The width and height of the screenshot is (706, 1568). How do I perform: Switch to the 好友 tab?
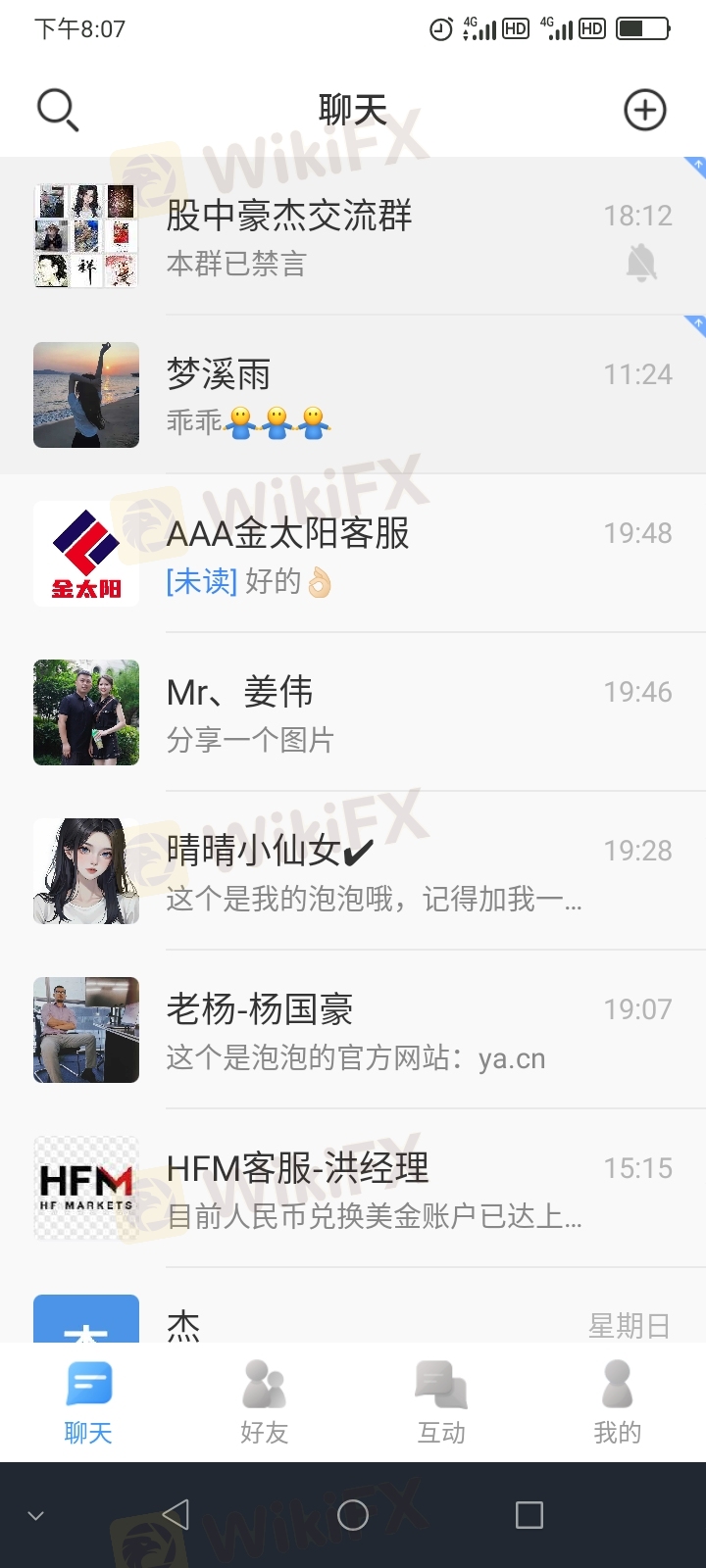265,1403
